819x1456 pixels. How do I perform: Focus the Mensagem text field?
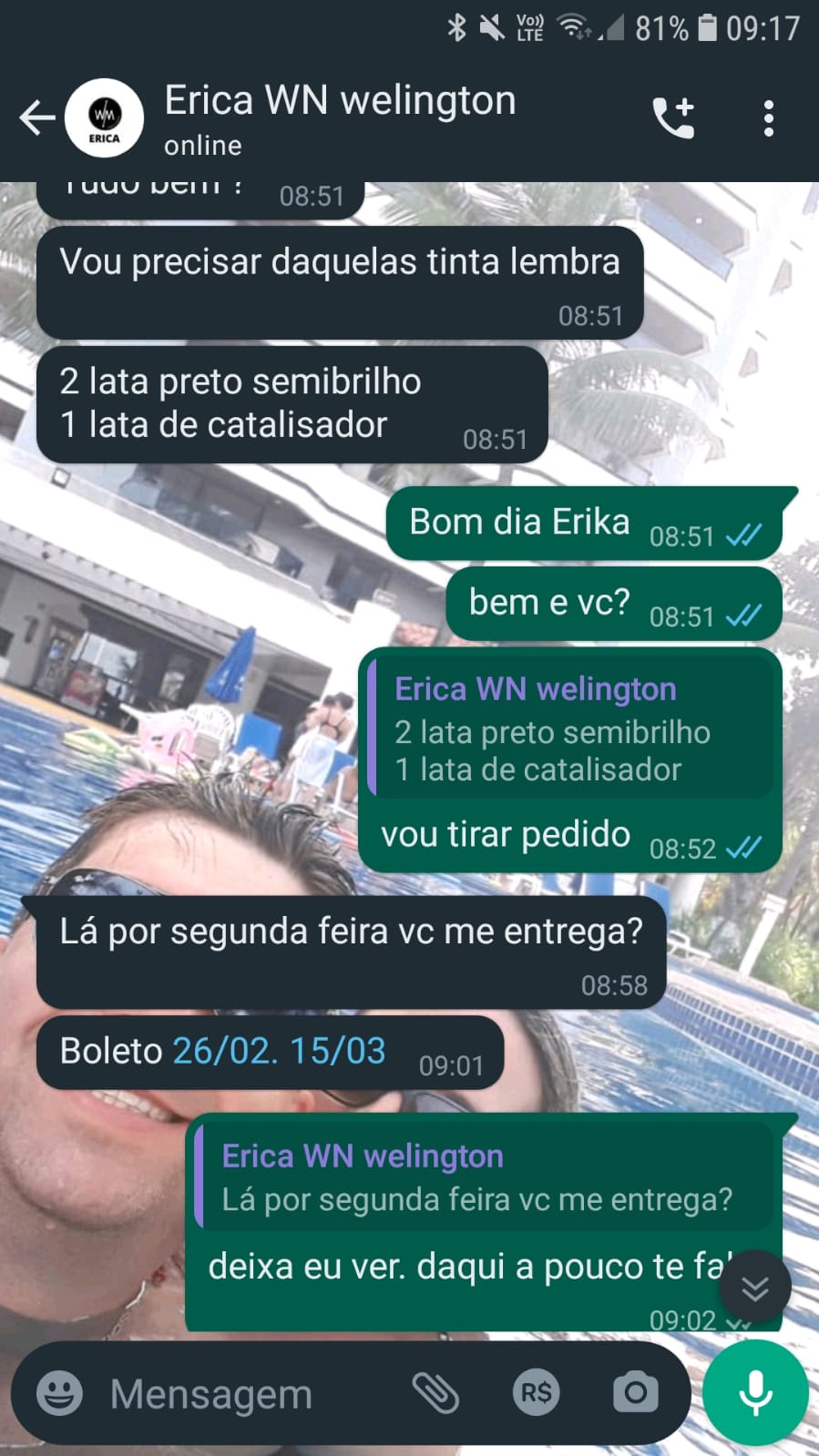click(x=246, y=1393)
